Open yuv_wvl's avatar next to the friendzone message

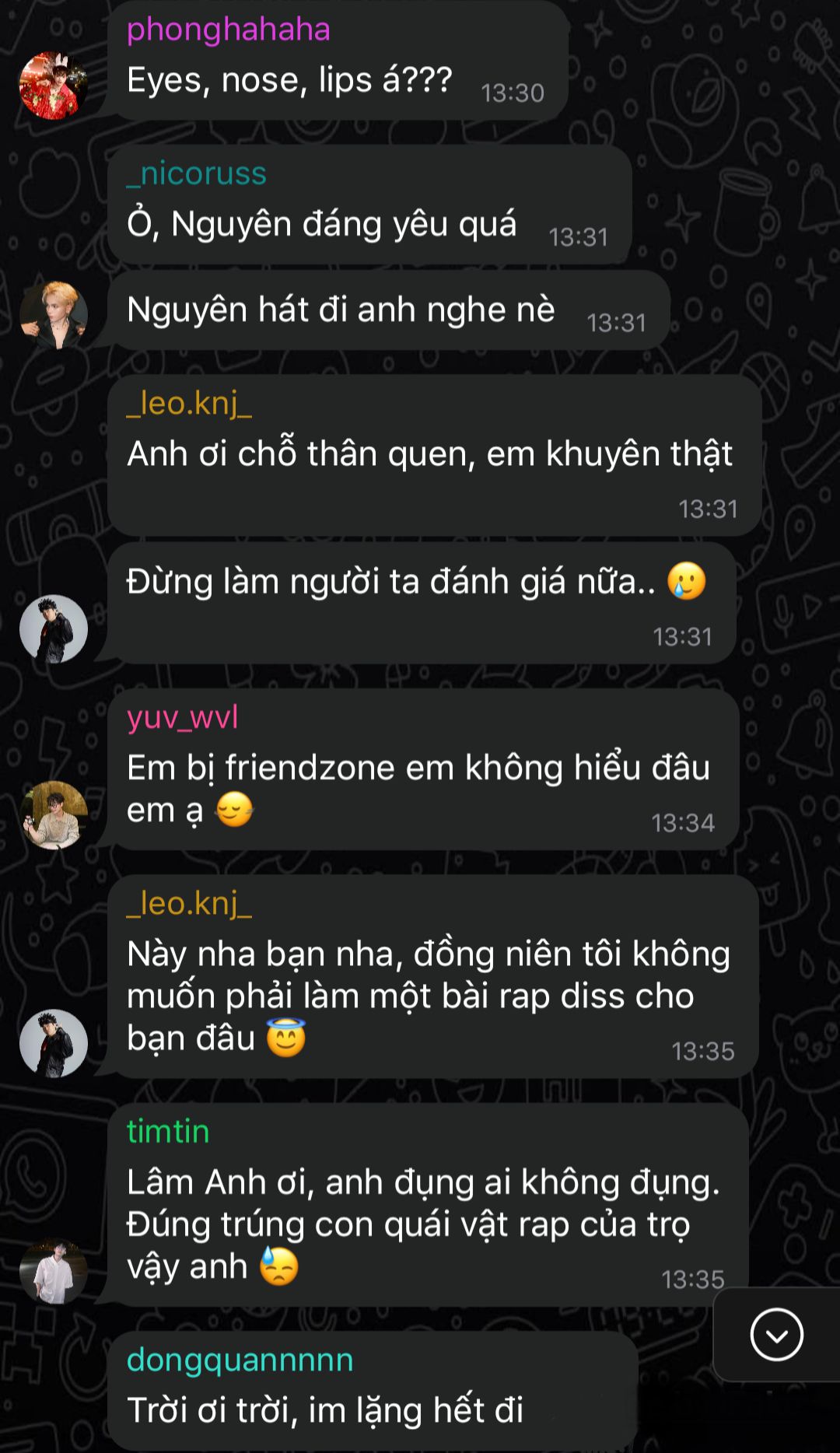53,814
